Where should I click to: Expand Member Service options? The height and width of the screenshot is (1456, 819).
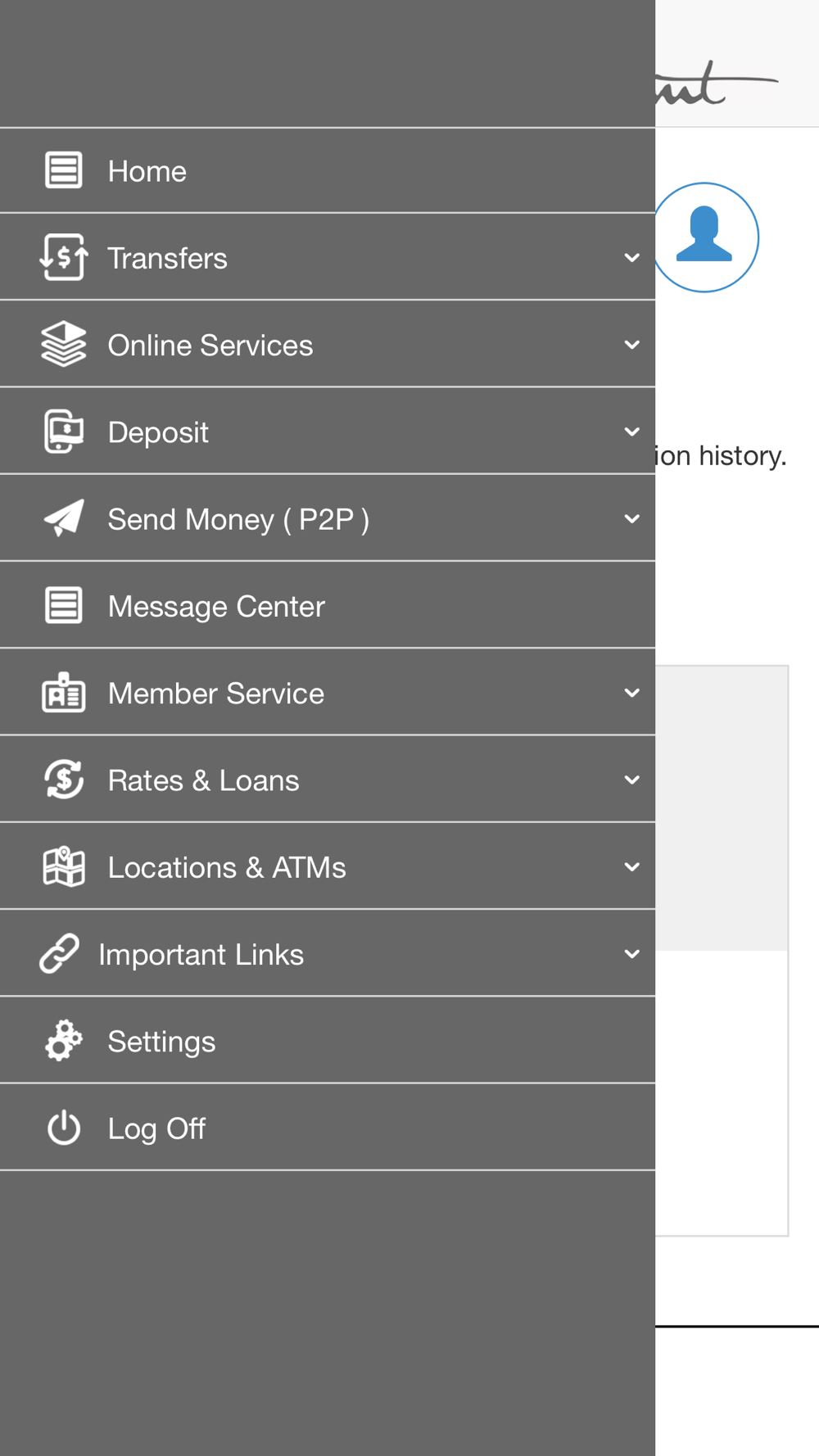pos(328,693)
